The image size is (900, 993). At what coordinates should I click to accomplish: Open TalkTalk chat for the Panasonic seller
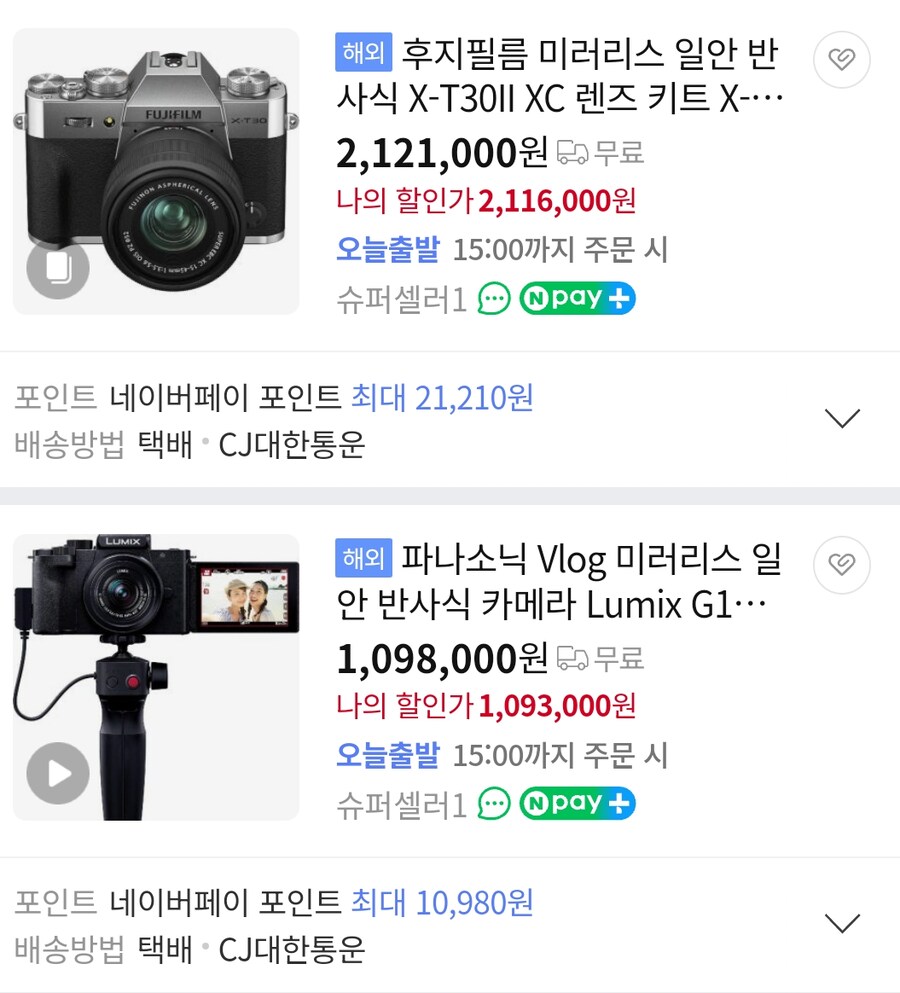point(493,802)
